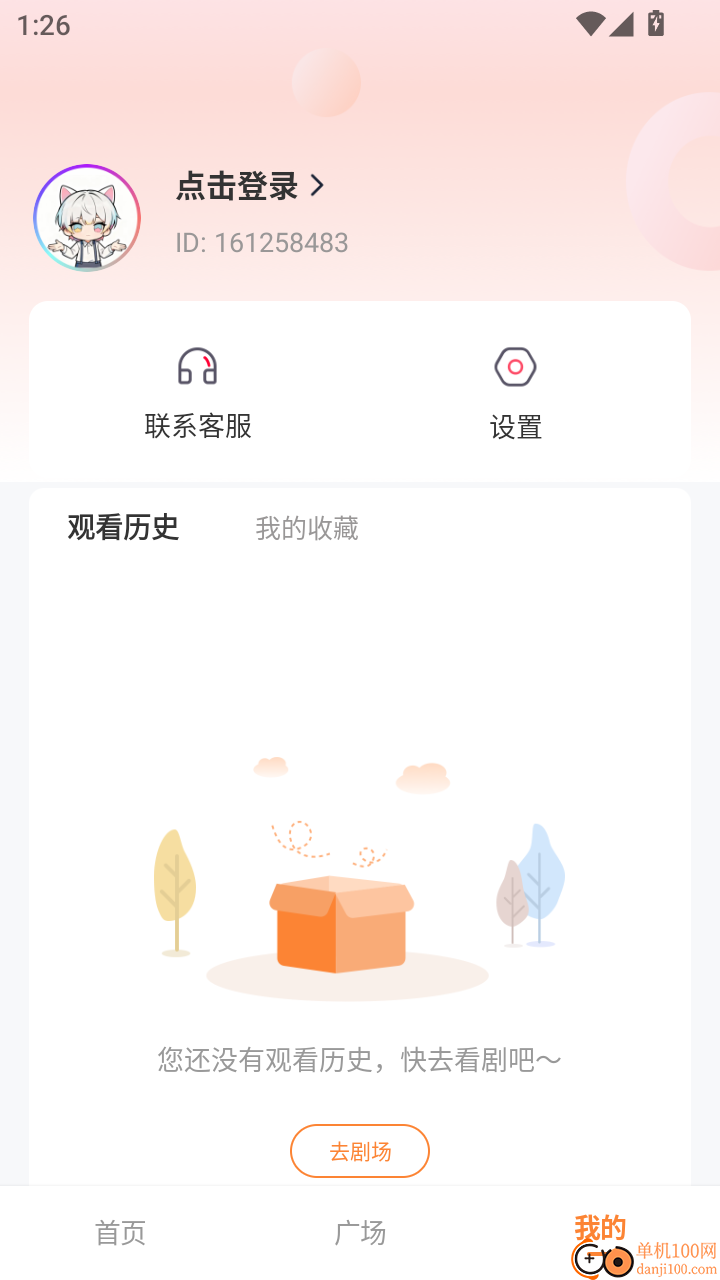
Task: Tap 设置 text to open settings
Action: point(516,428)
